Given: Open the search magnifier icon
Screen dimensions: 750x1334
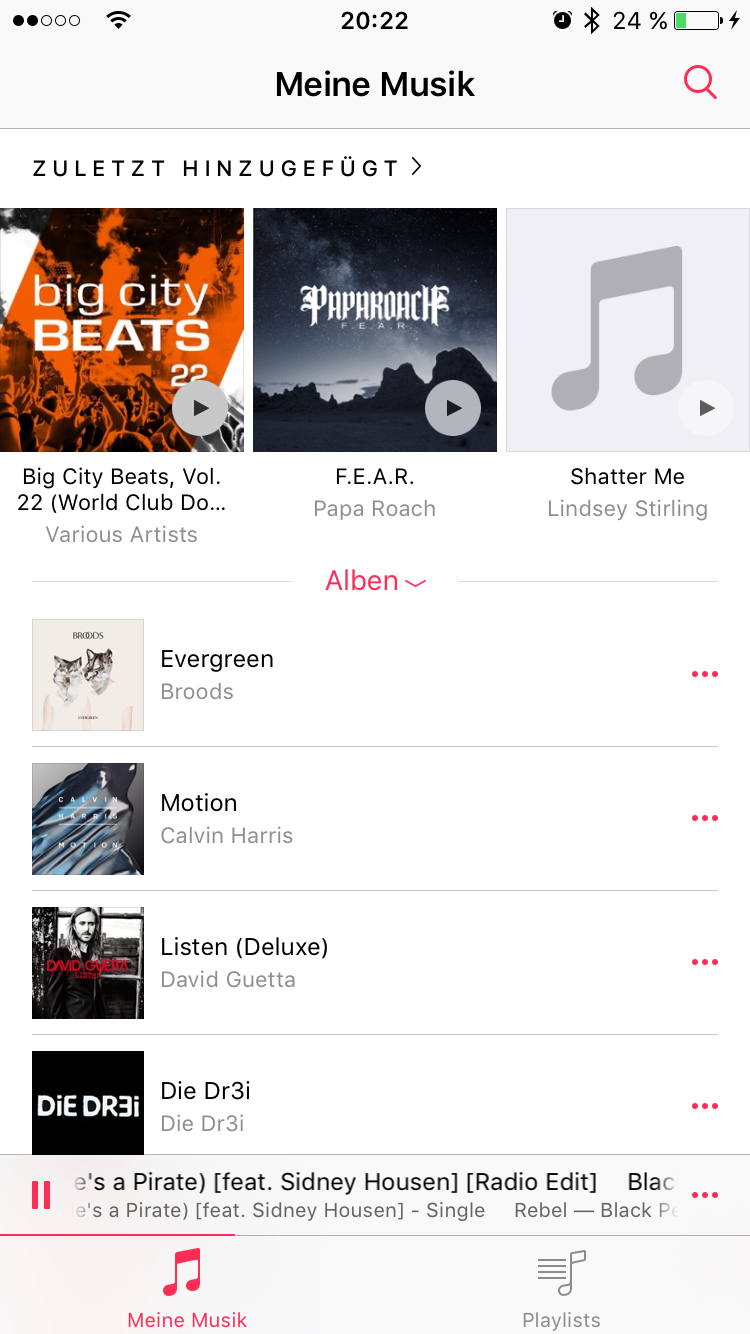Looking at the screenshot, I should point(700,83).
